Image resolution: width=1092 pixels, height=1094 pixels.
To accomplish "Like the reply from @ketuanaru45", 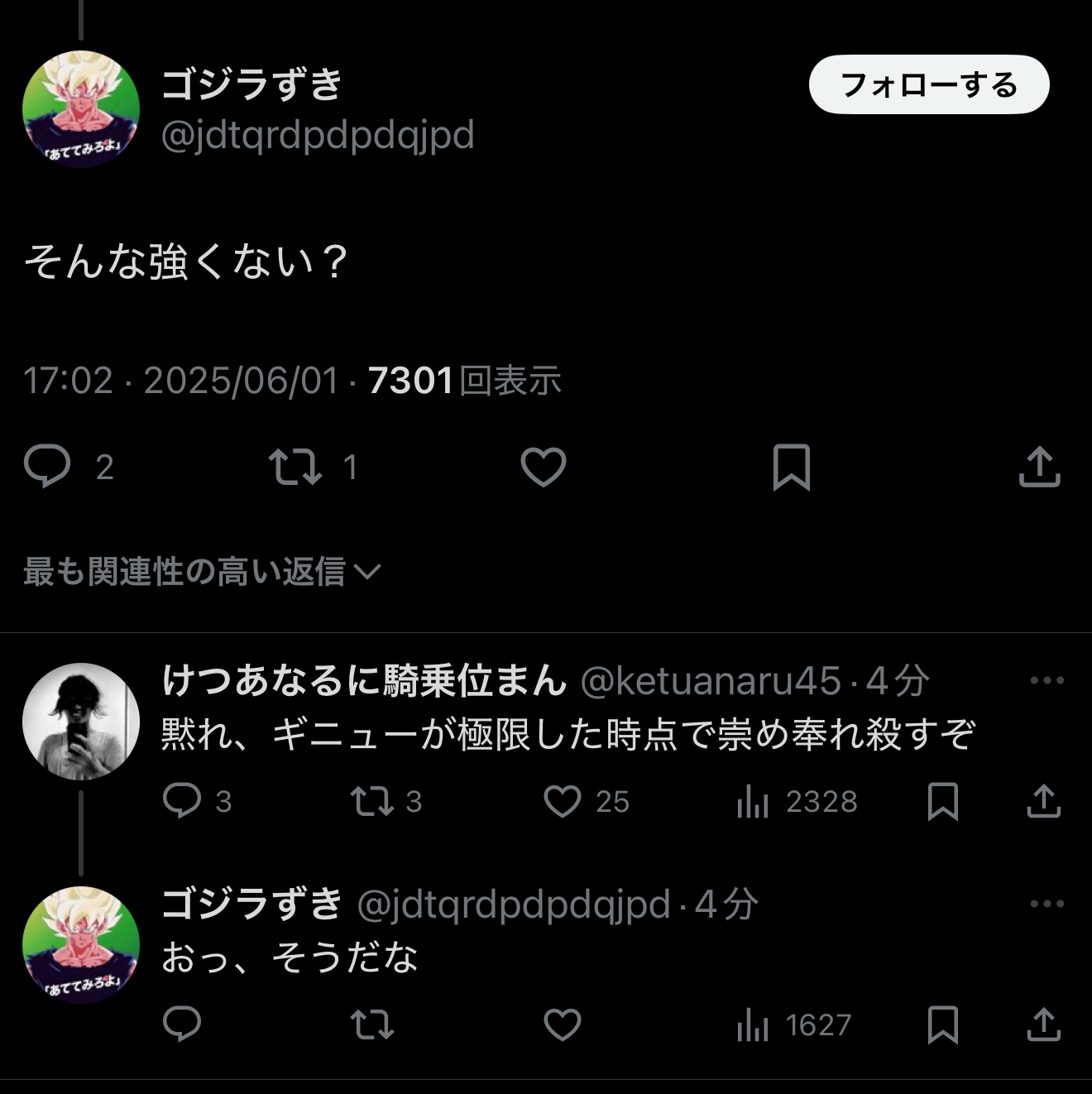I will (563, 801).
